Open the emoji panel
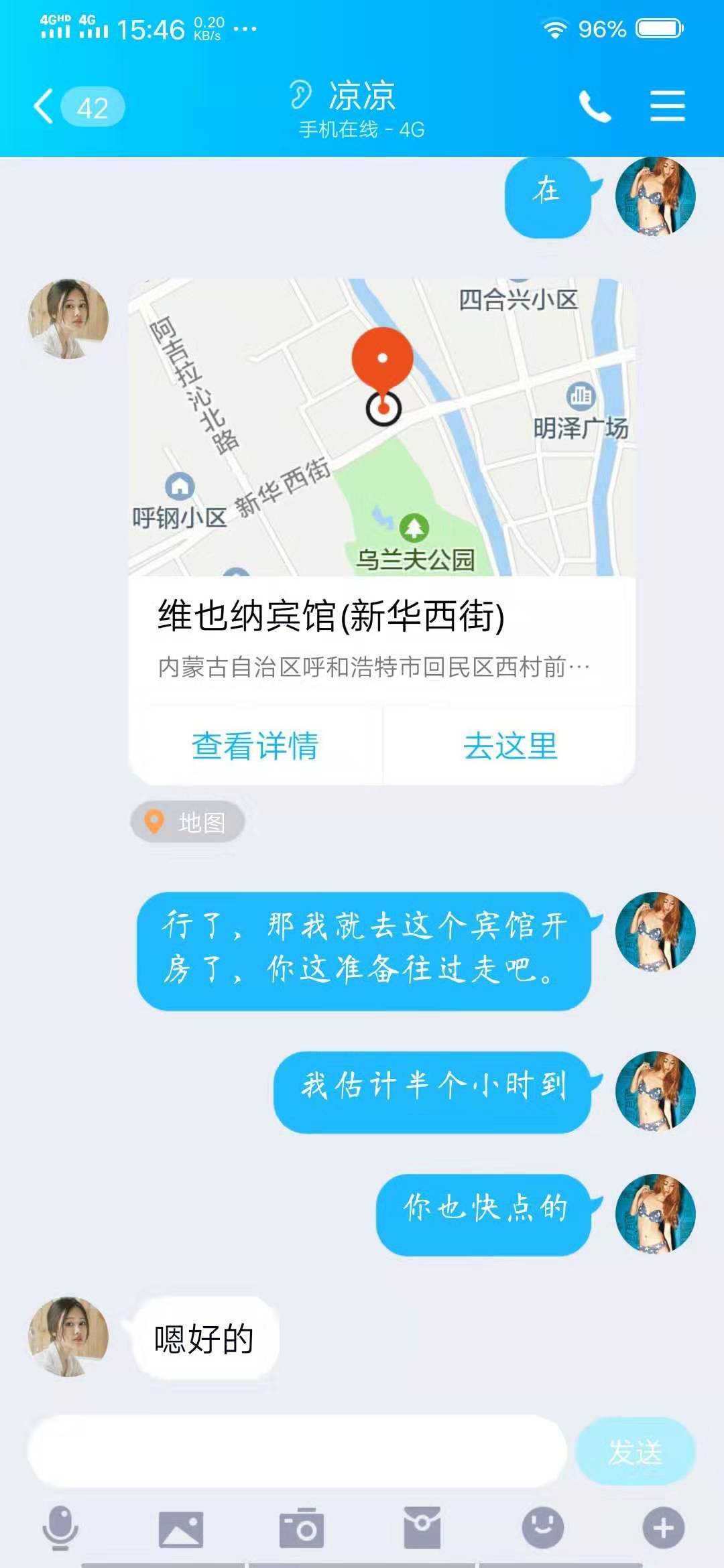The image size is (724, 1568). [543, 1528]
